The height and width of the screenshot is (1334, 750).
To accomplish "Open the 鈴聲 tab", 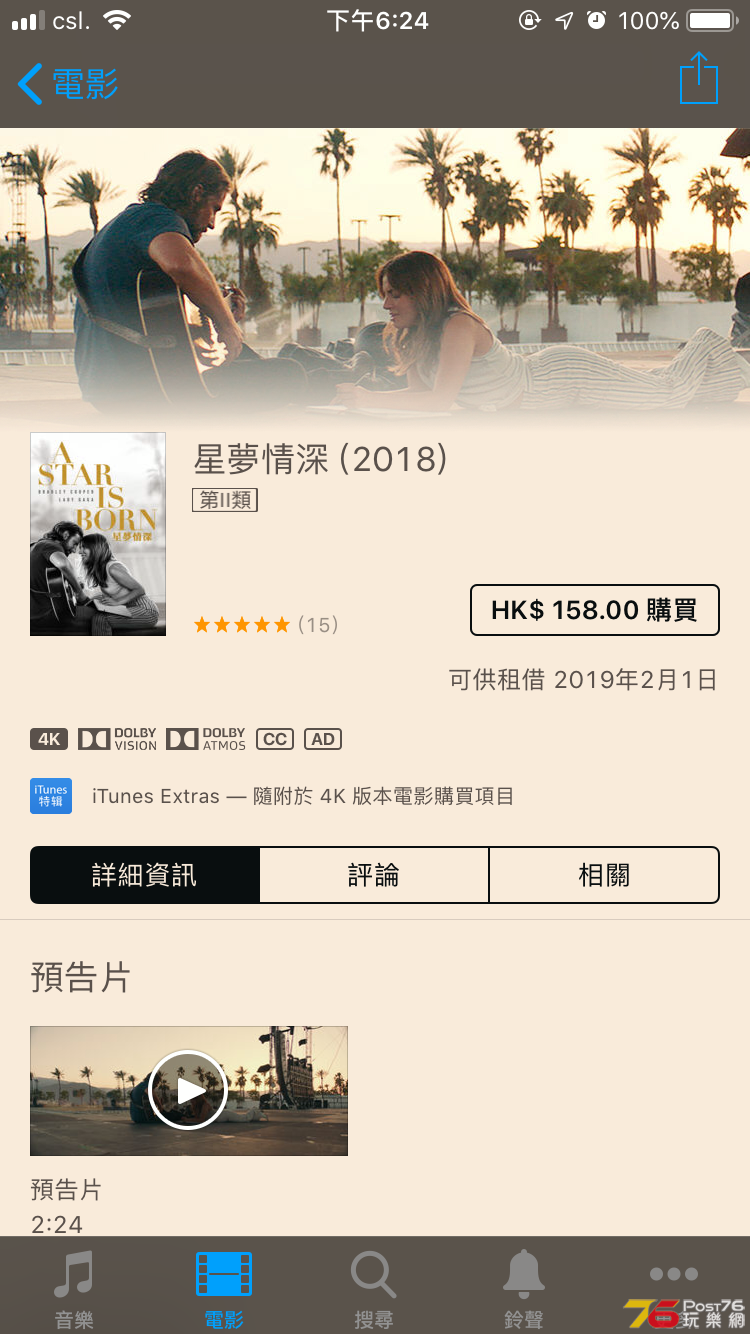I will 524,1288.
